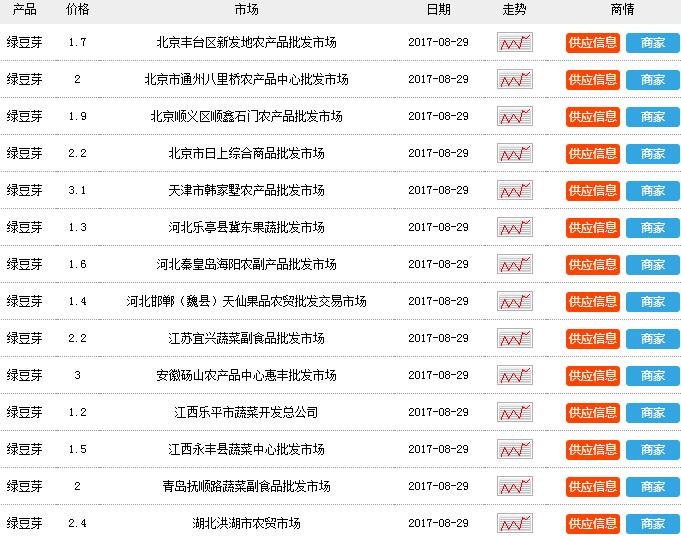Tap 供应信息 for 北京顺义区顺鑫石门农产品批发市场
Screen dimensions: 681x536
(x=592, y=116)
